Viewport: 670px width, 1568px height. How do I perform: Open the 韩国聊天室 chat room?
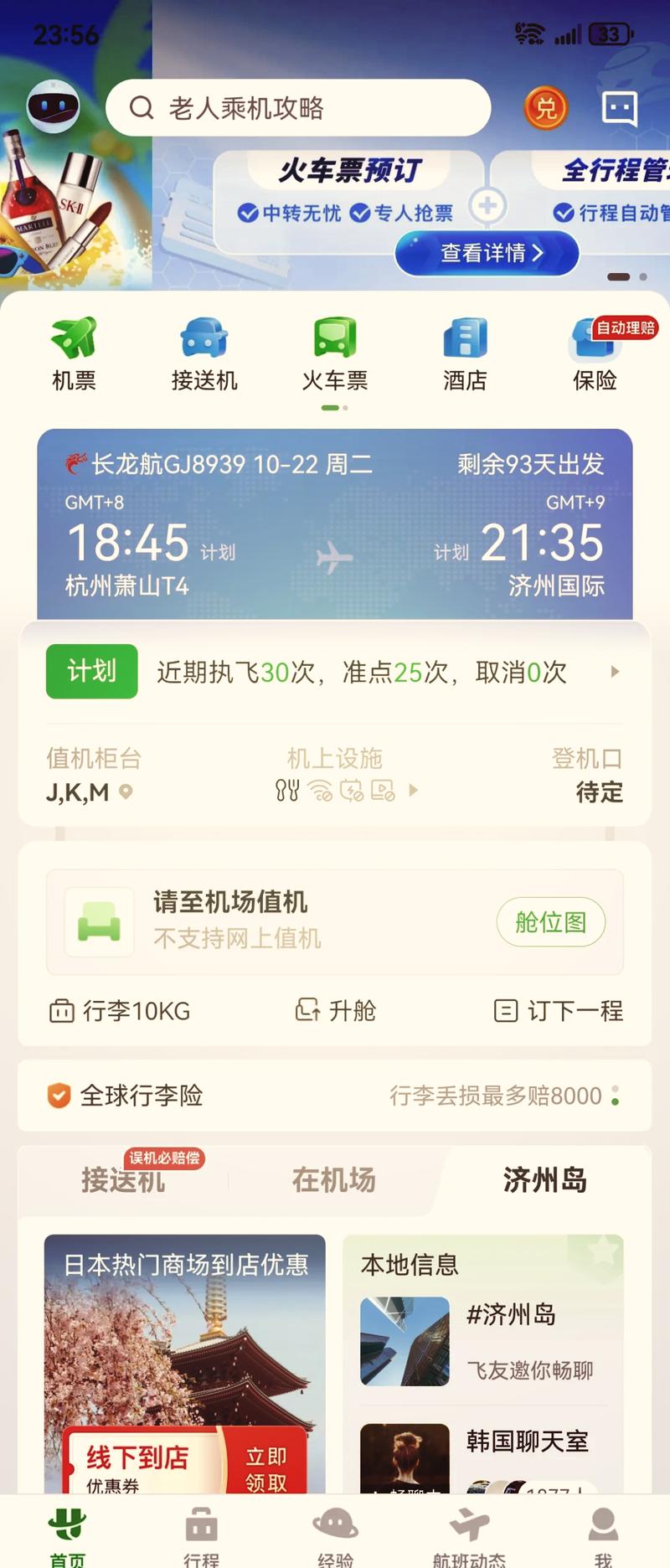pyautogui.click(x=528, y=1441)
